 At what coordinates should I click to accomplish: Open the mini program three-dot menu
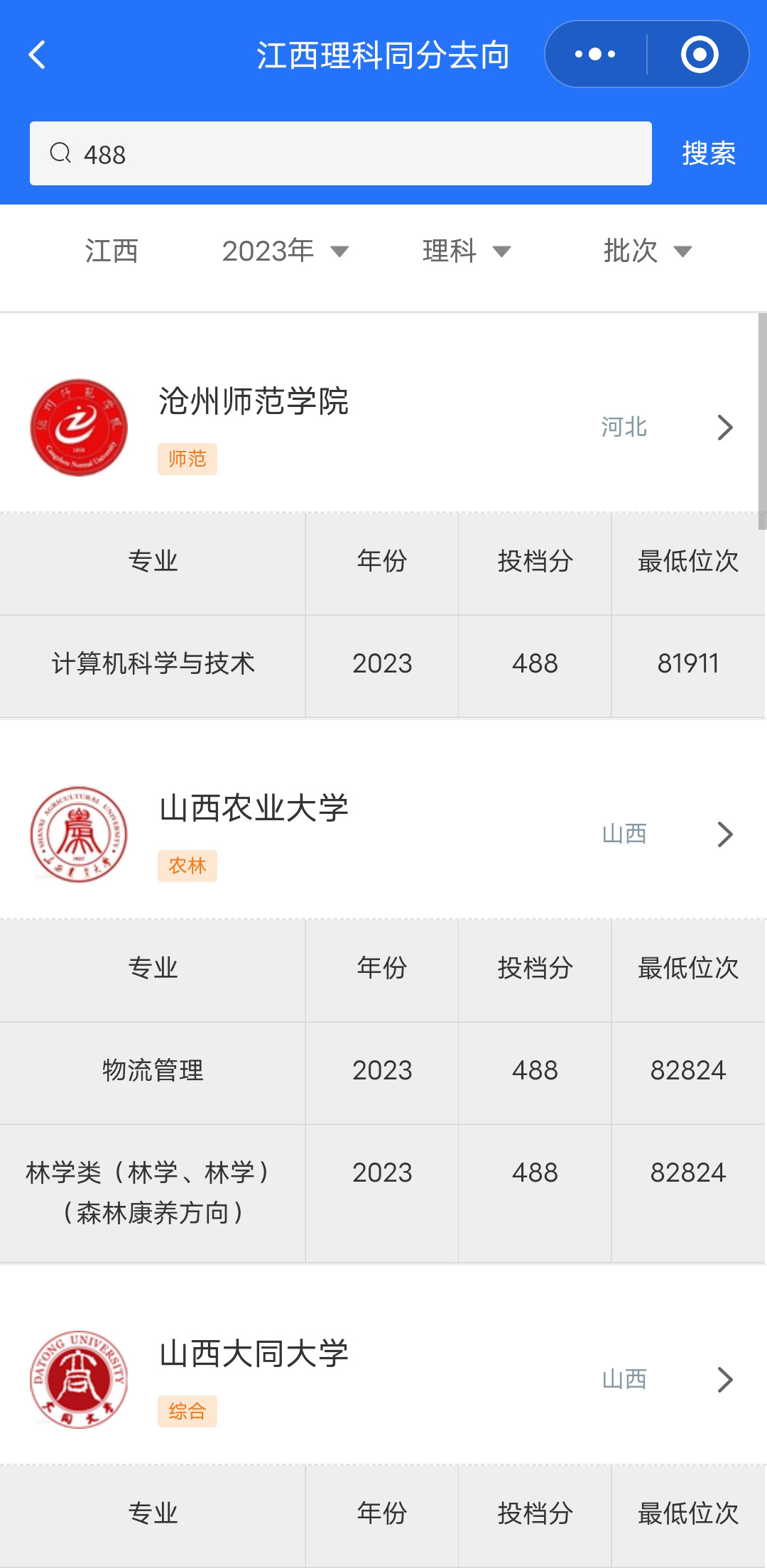point(595,55)
